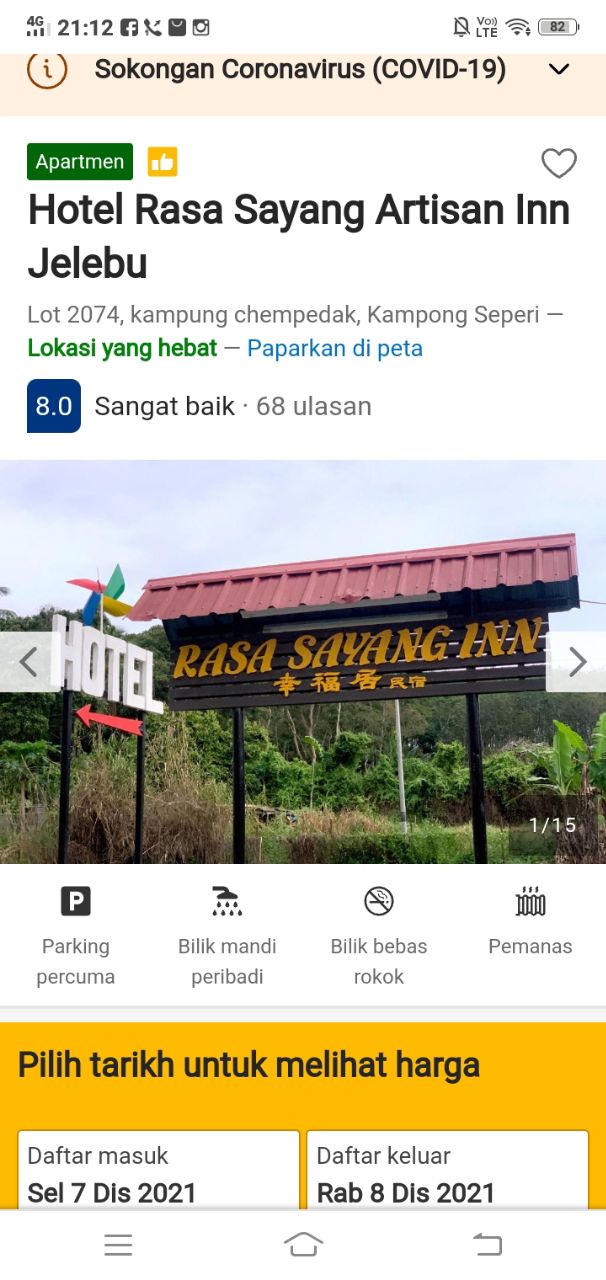Go back using system back button
The width and height of the screenshot is (606, 1280).
[x=487, y=1244]
